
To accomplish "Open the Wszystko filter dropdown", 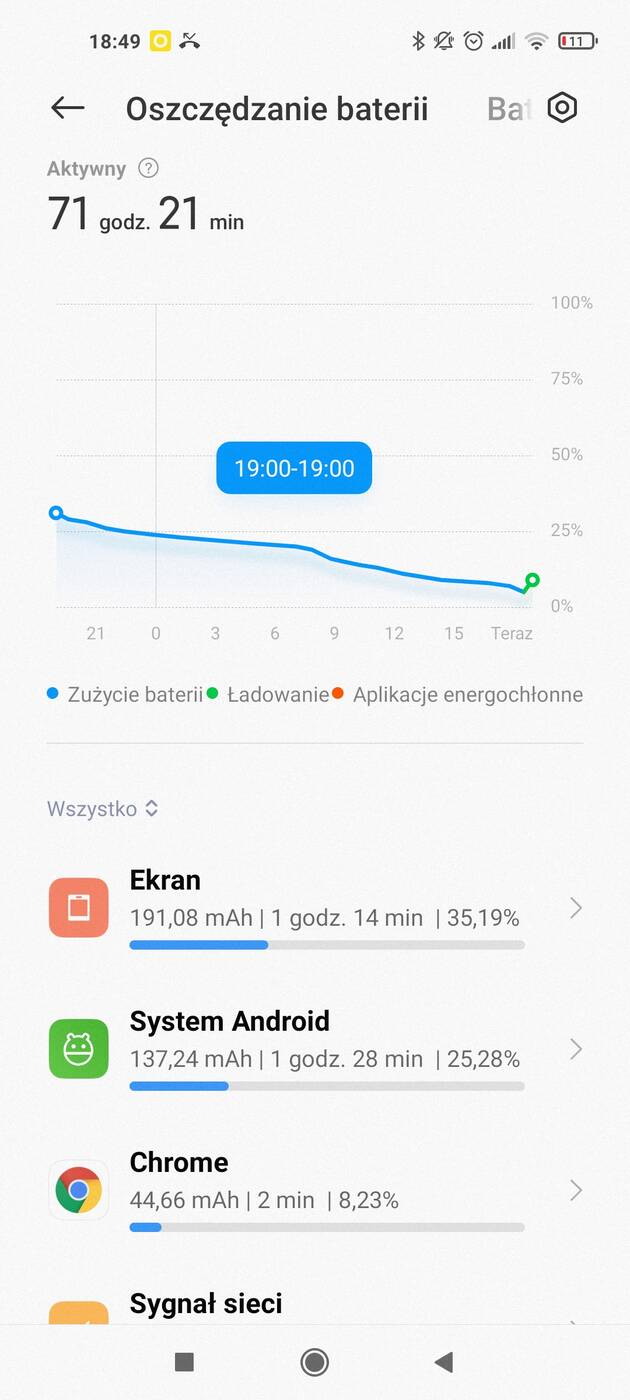I will 103,809.
